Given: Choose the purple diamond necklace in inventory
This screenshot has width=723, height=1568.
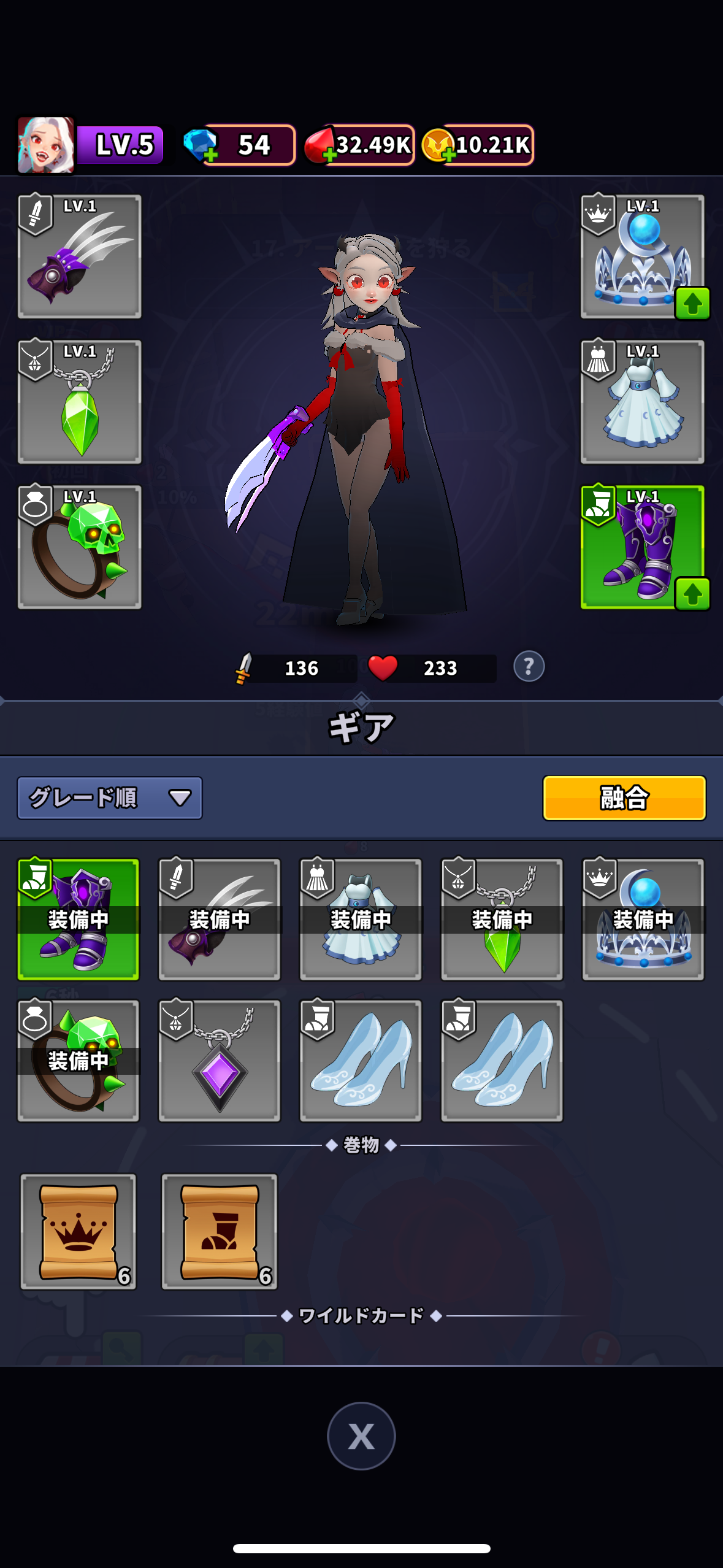Looking at the screenshot, I should coord(220,1061).
